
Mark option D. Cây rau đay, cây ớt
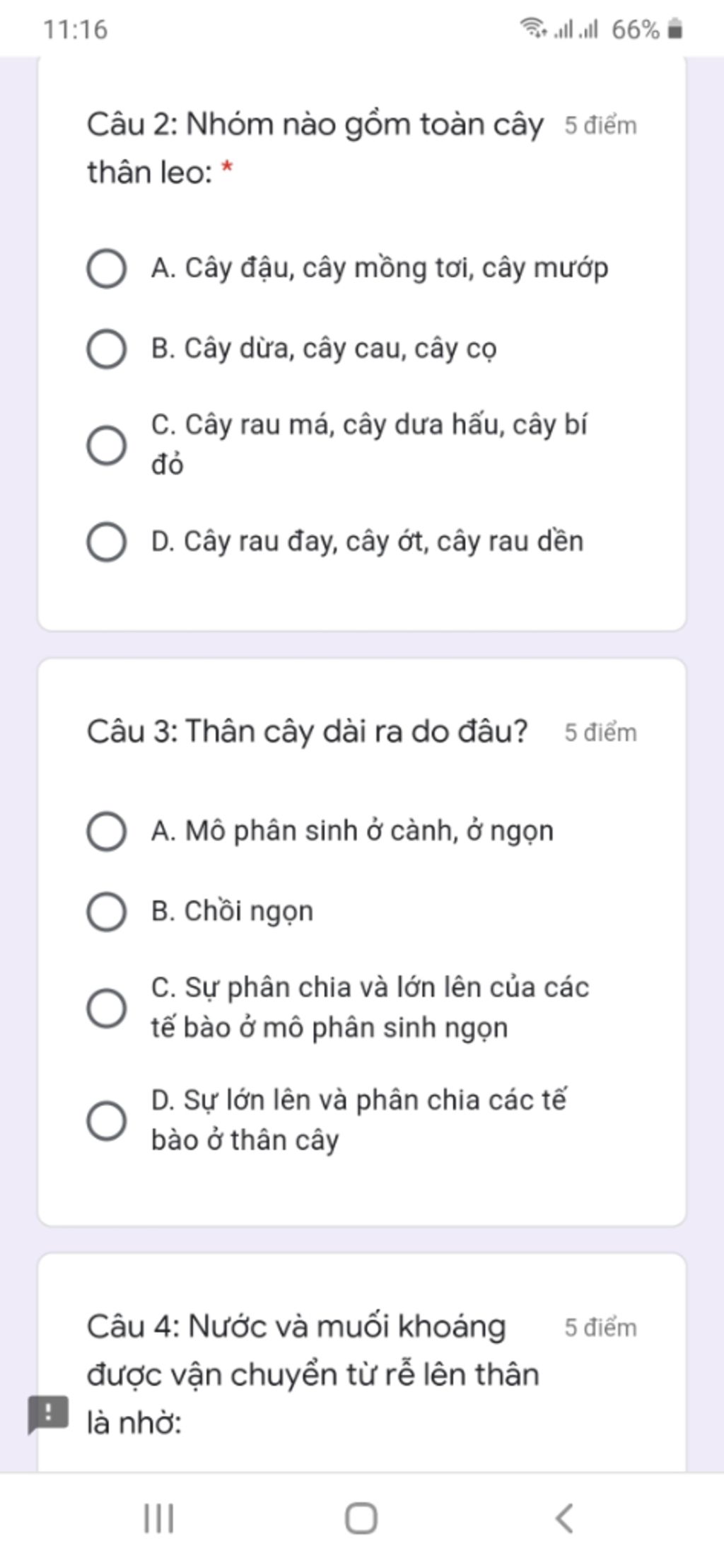click(x=107, y=542)
